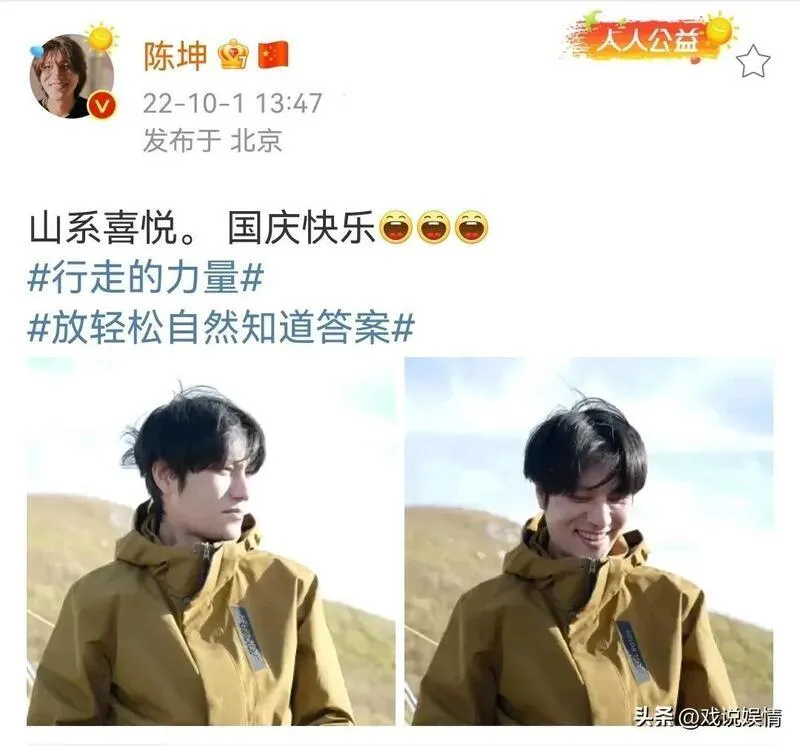Screen dimensions: 800x746
Task: Tap the username 陈坤
Action: click(x=174, y=55)
